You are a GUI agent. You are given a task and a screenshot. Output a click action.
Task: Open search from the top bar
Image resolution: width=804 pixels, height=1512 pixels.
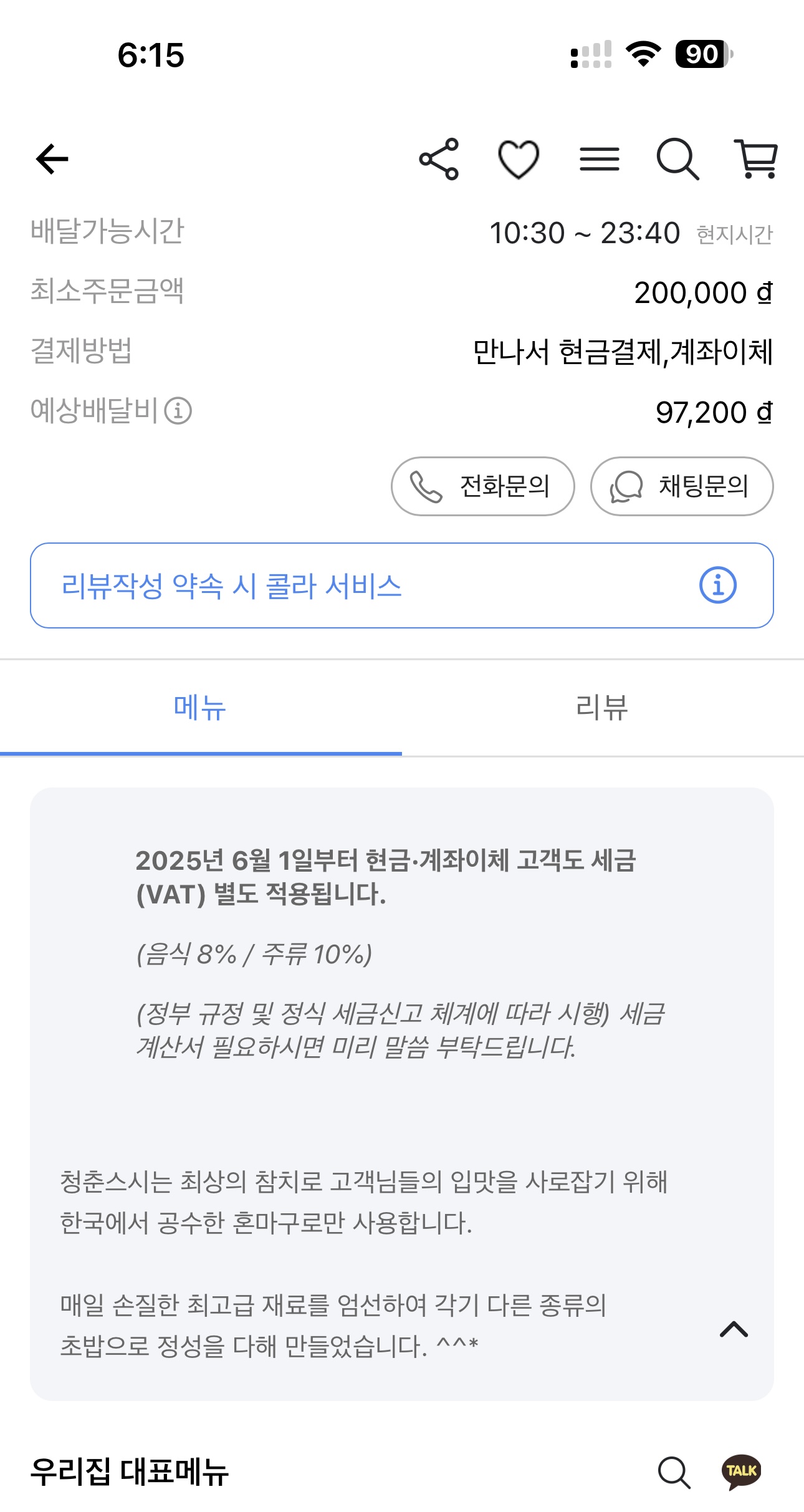coord(677,160)
